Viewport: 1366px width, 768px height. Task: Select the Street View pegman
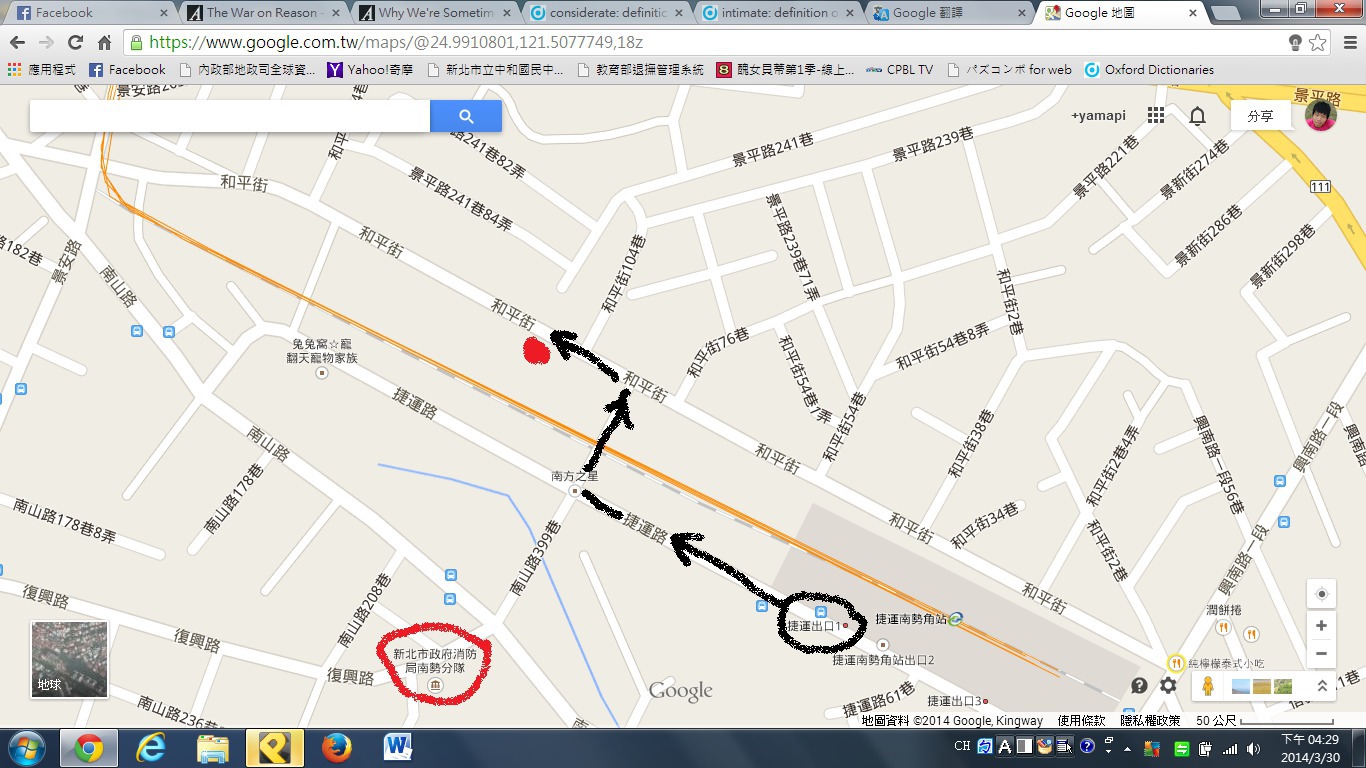(x=1208, y=686)
